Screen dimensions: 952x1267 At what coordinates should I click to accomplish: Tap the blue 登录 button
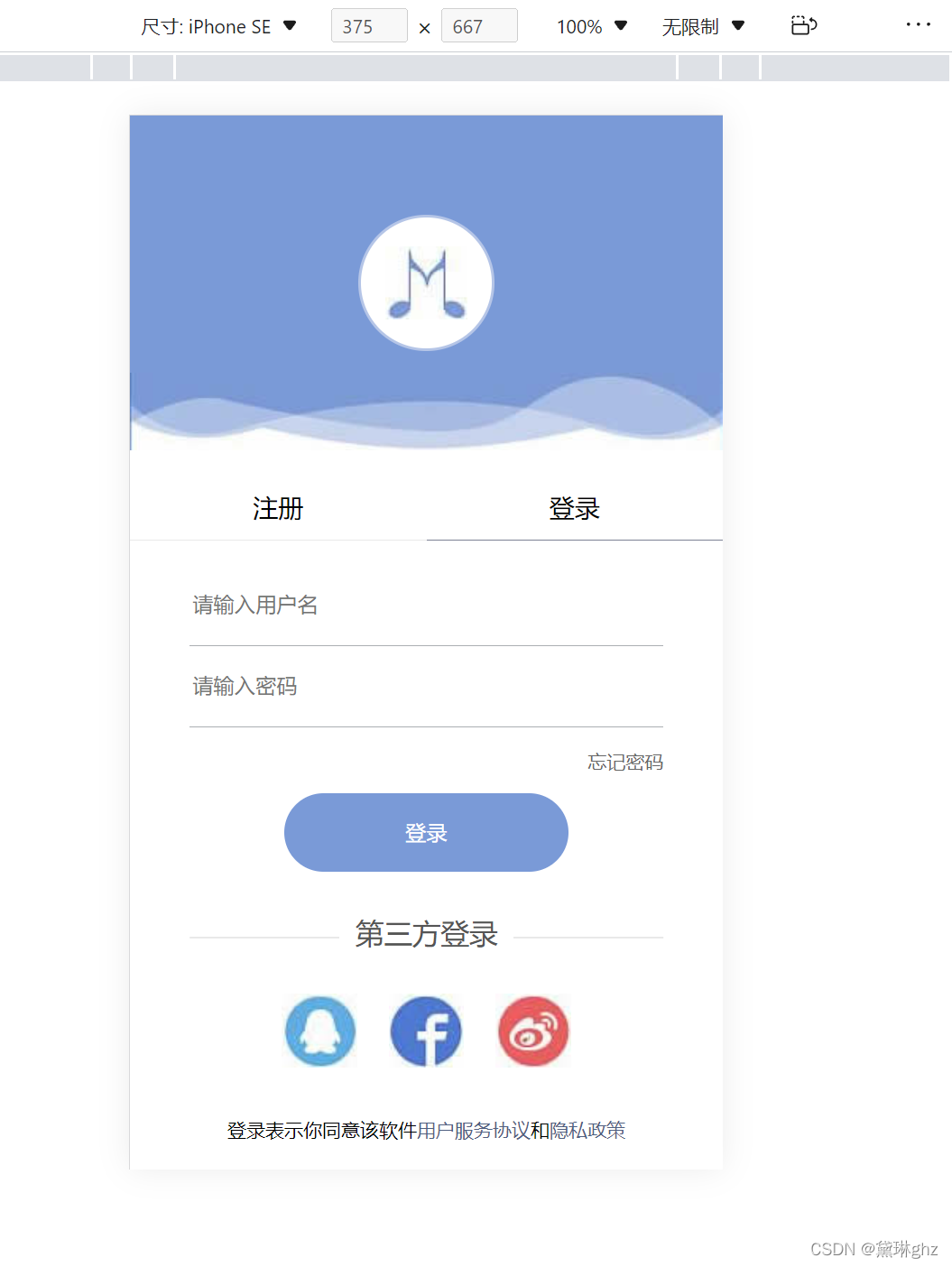tap(426, 833)
